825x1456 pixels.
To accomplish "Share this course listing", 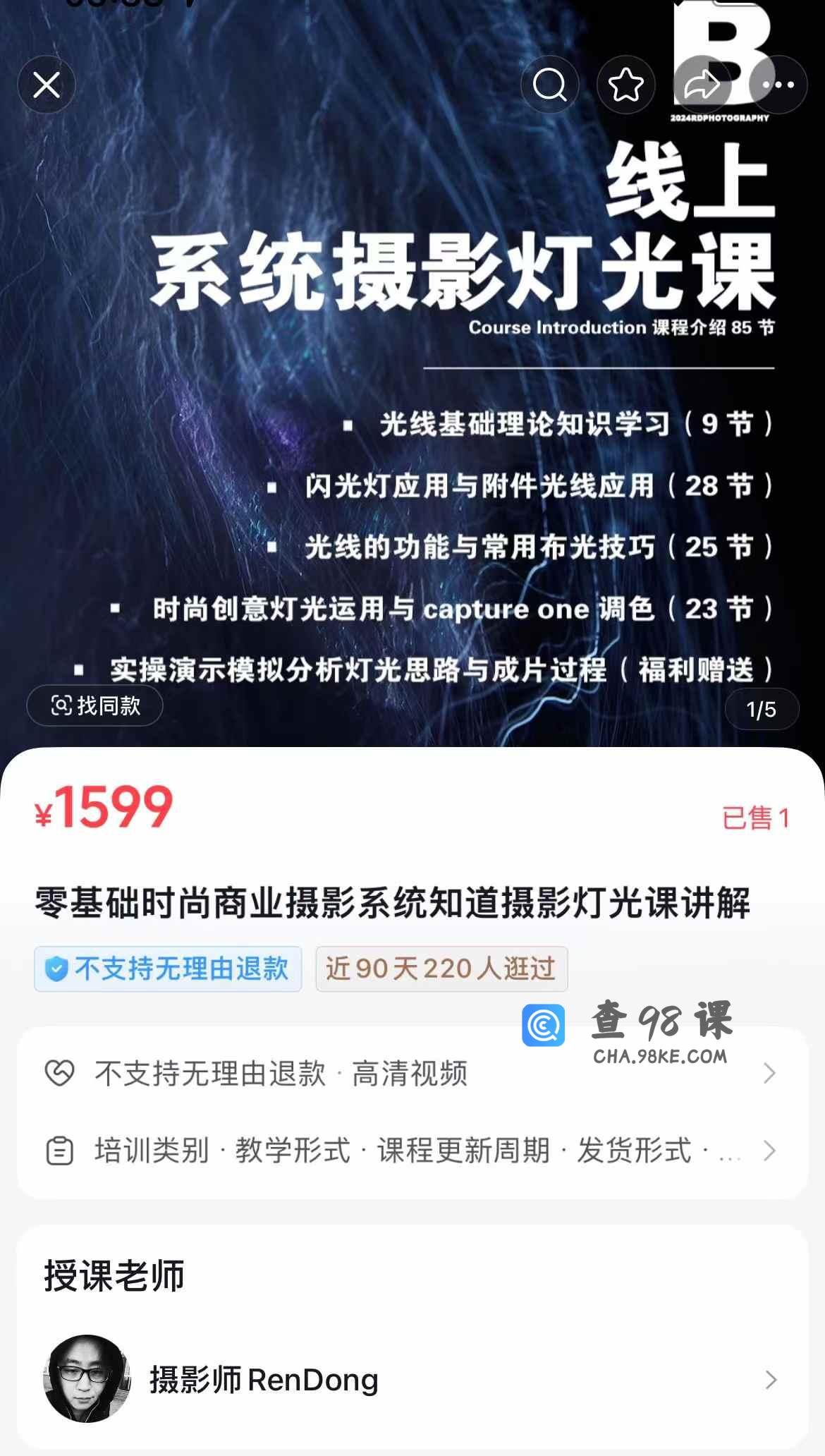I will (x=702, y=85).
